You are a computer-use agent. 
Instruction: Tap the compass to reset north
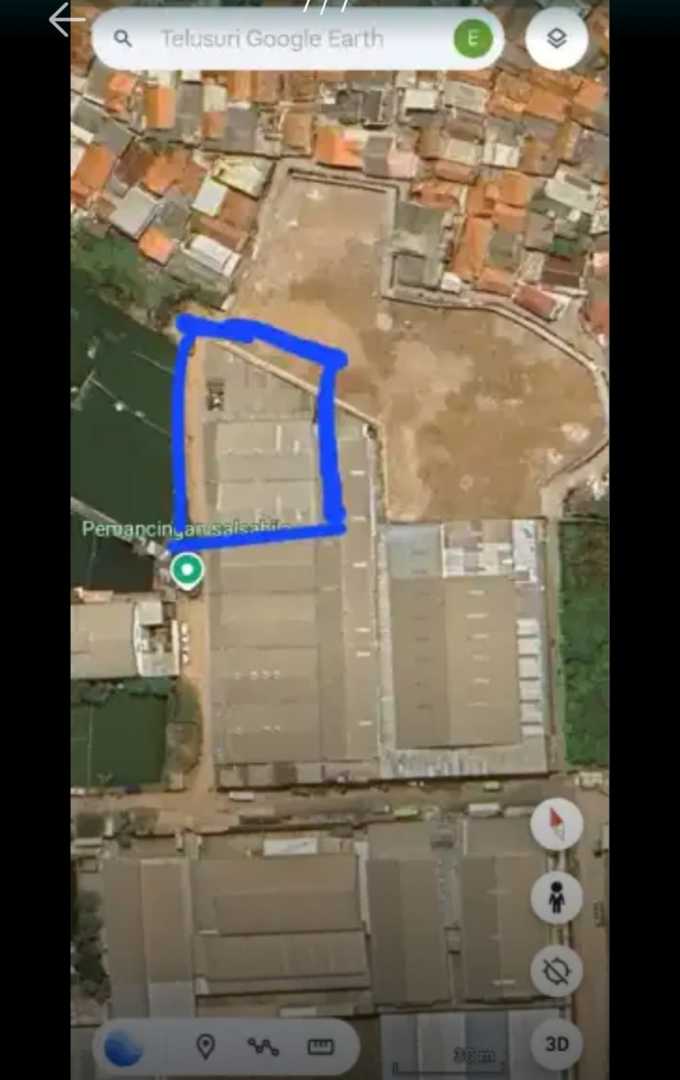coord(557,824)
